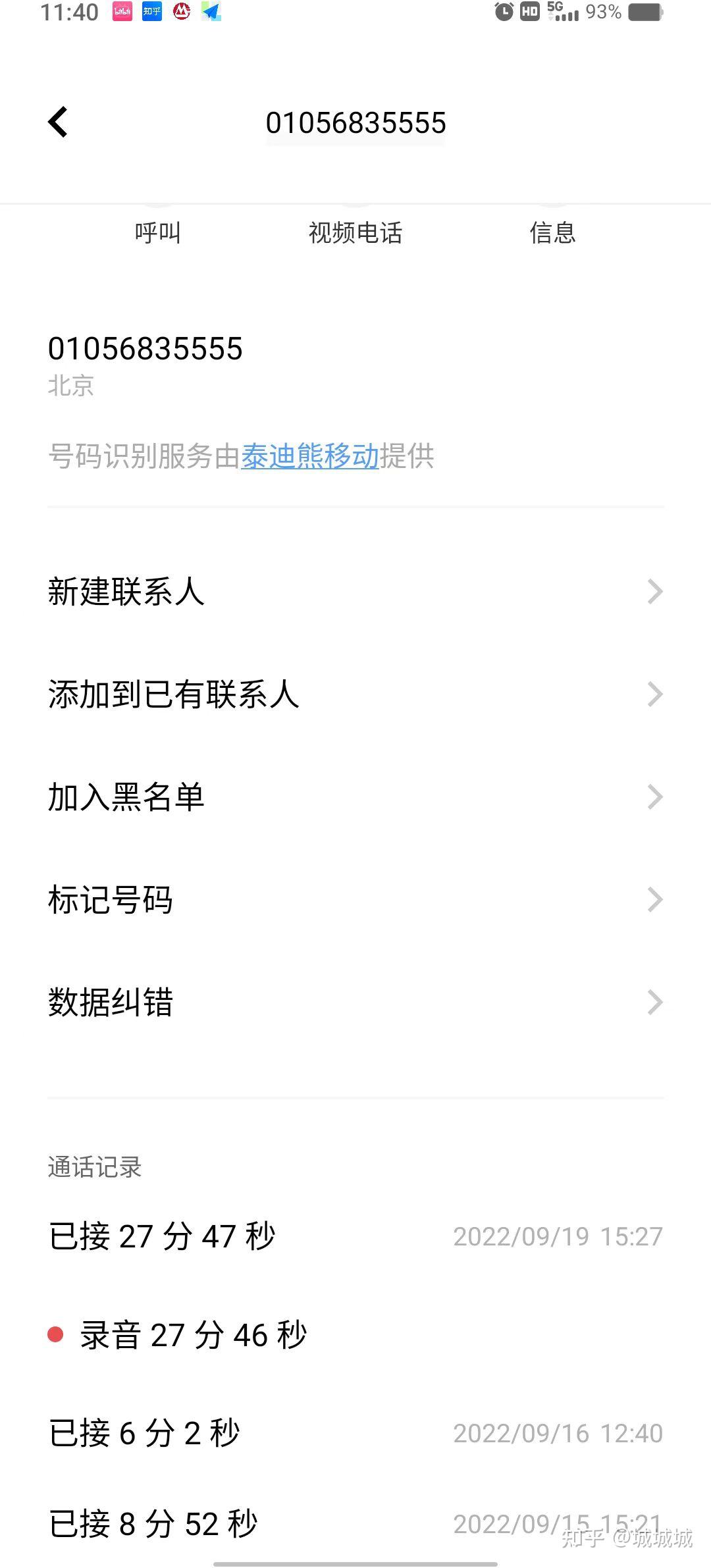The width and height of the screenshot is (711, 1568).
Task: Open 标记号码 with its chevron
Action: (x=654, y=899)
